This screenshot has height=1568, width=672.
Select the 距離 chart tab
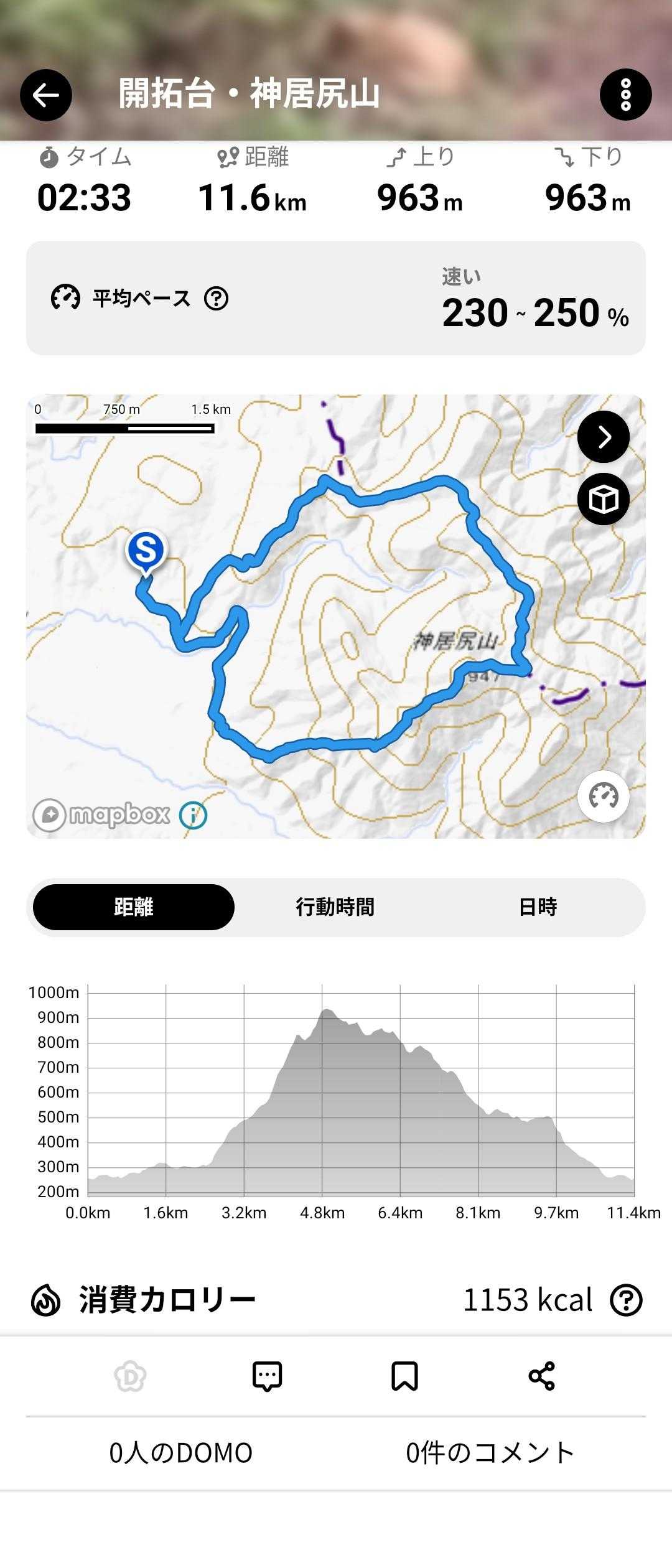[x=134, y=907]
